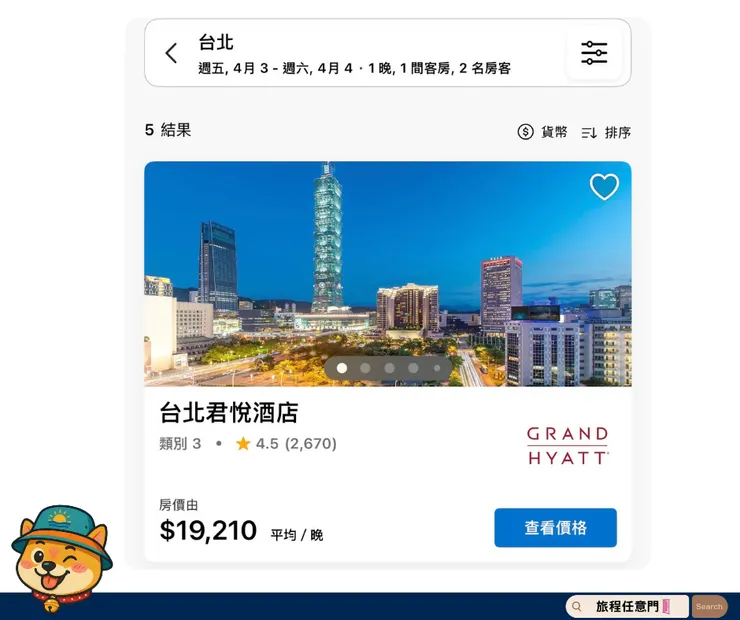Select the second photo indicator dot
740x620 pixels.
tap(365, 368)
